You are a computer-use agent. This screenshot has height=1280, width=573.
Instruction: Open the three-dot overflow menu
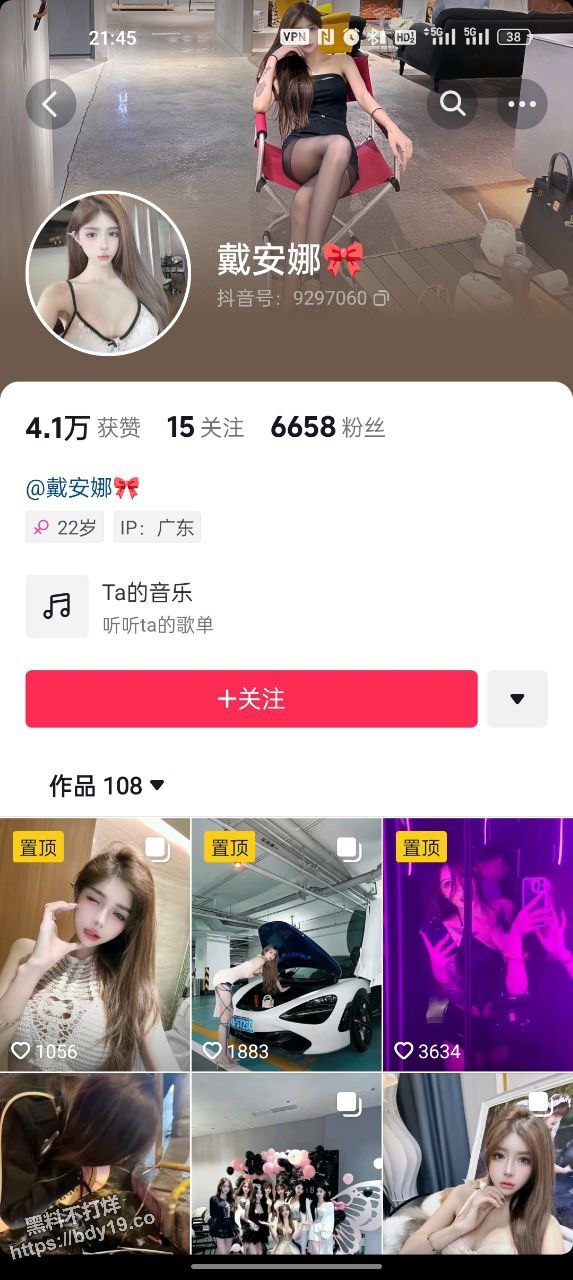click(522, 104)
